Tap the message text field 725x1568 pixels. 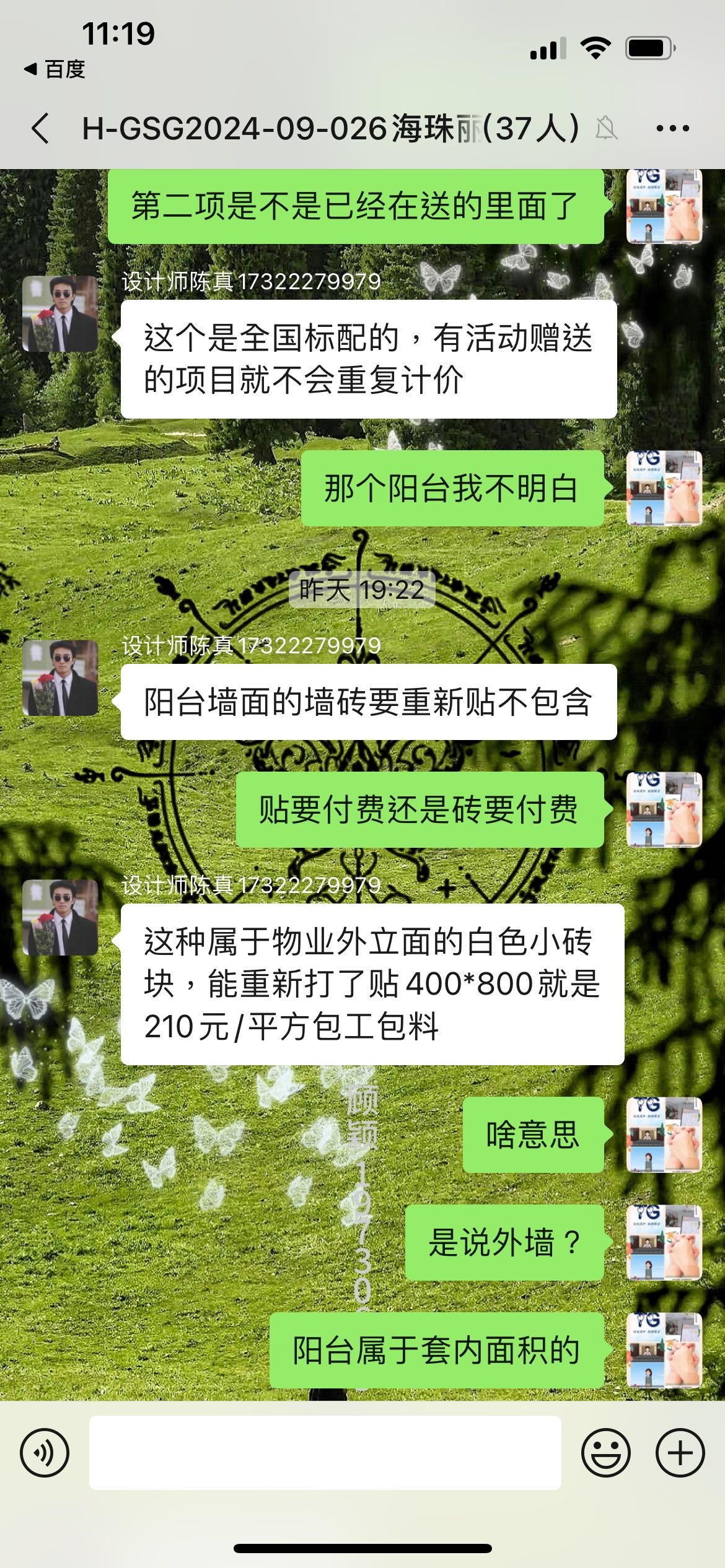click(325, 1452)
